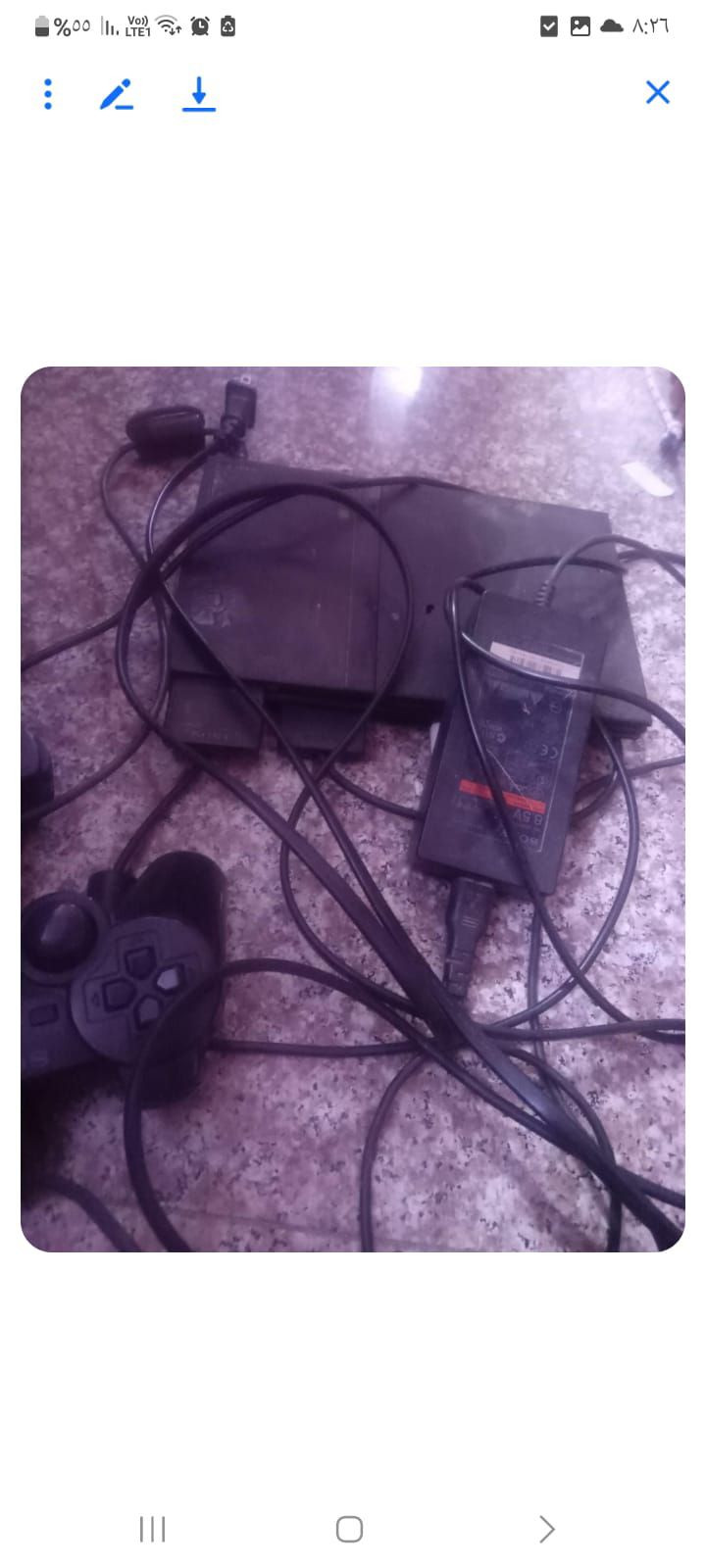706x1568 pixels.
Task: Open the recent apps view
Action: [153, 1529]
